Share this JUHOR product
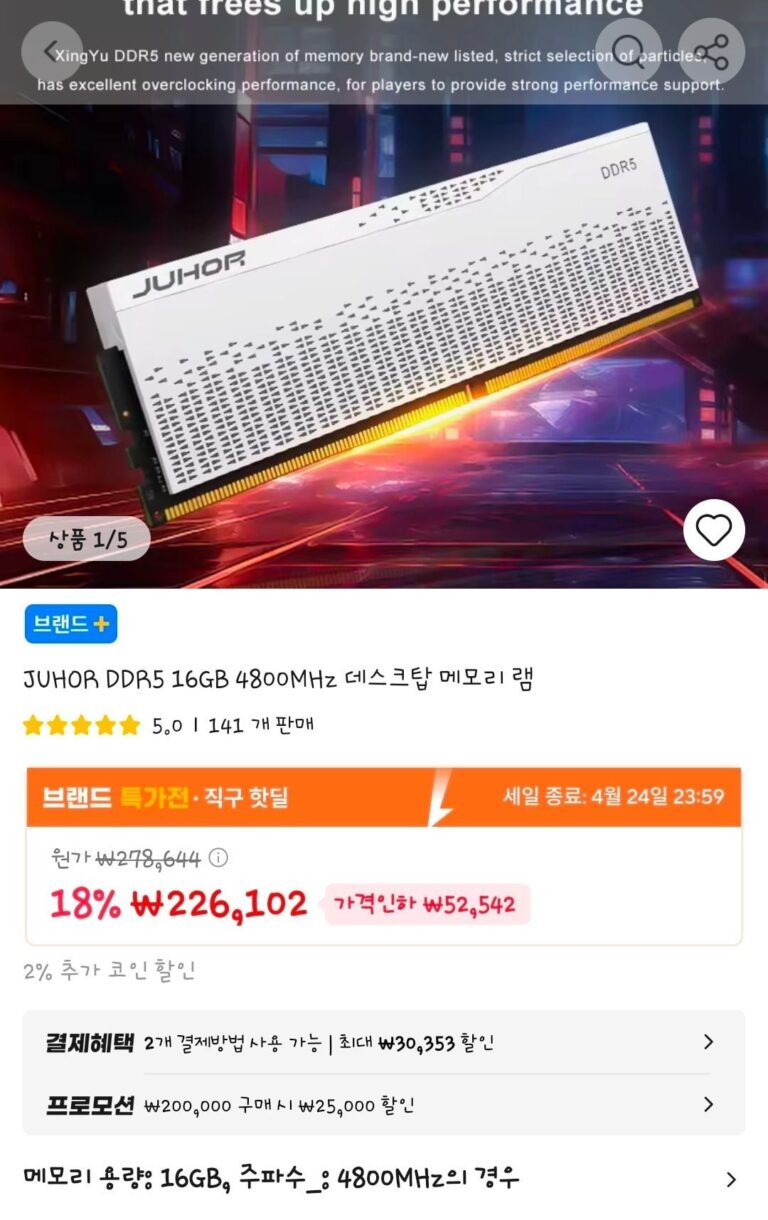The height and width of the screenshot is (1220, 768). (x=711, y=50)
